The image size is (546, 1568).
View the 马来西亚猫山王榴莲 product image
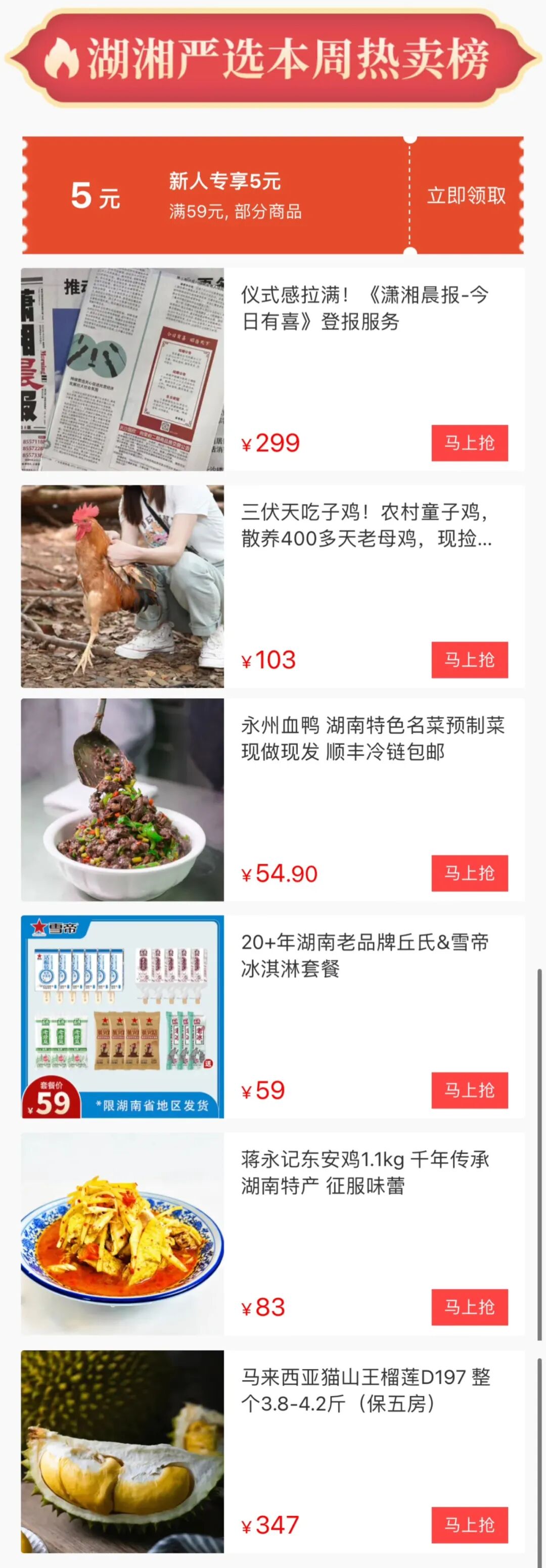(x=122, y=1450)
